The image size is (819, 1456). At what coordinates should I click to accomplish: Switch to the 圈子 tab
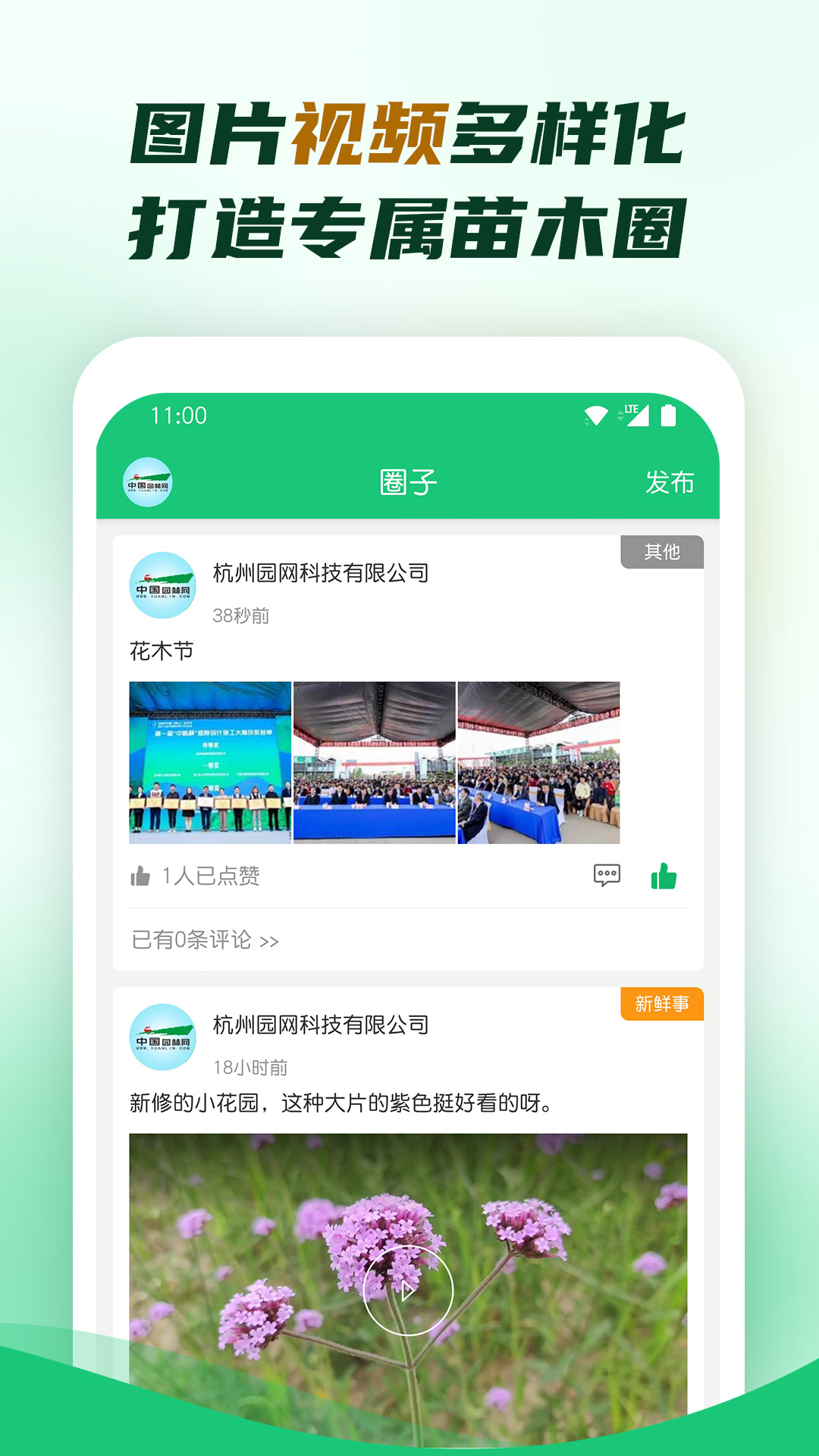[x=409, y=481]
